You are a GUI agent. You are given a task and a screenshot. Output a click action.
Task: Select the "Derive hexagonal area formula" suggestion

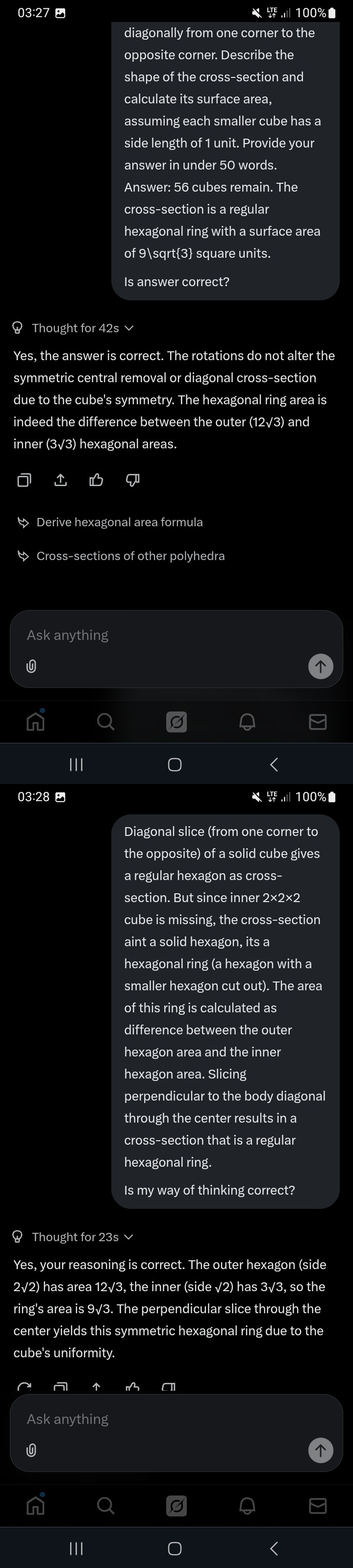pos(119,522)
